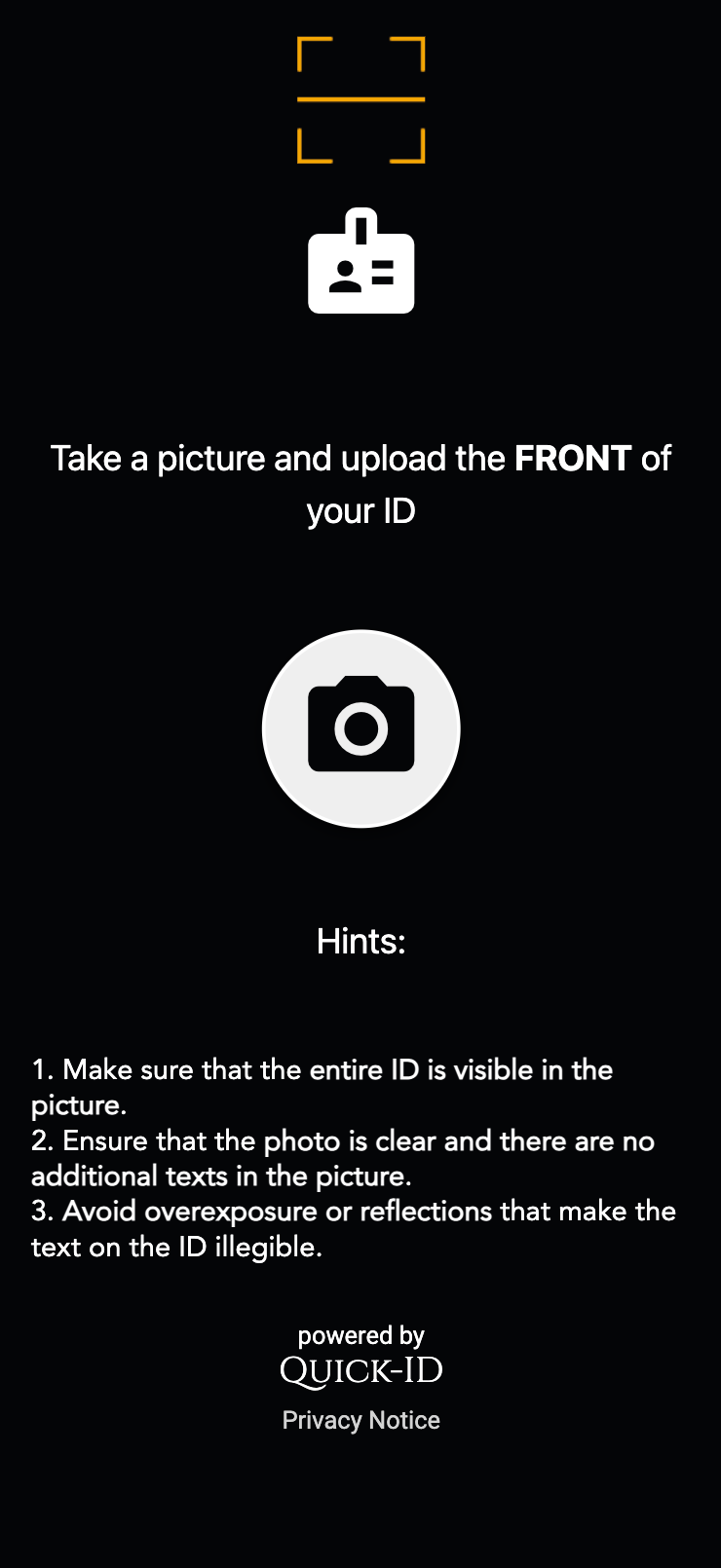The height and width of the screenshot is (1568, 721).
Task: Click the scan line inside the frame brackets
Action: click(360, 100)
